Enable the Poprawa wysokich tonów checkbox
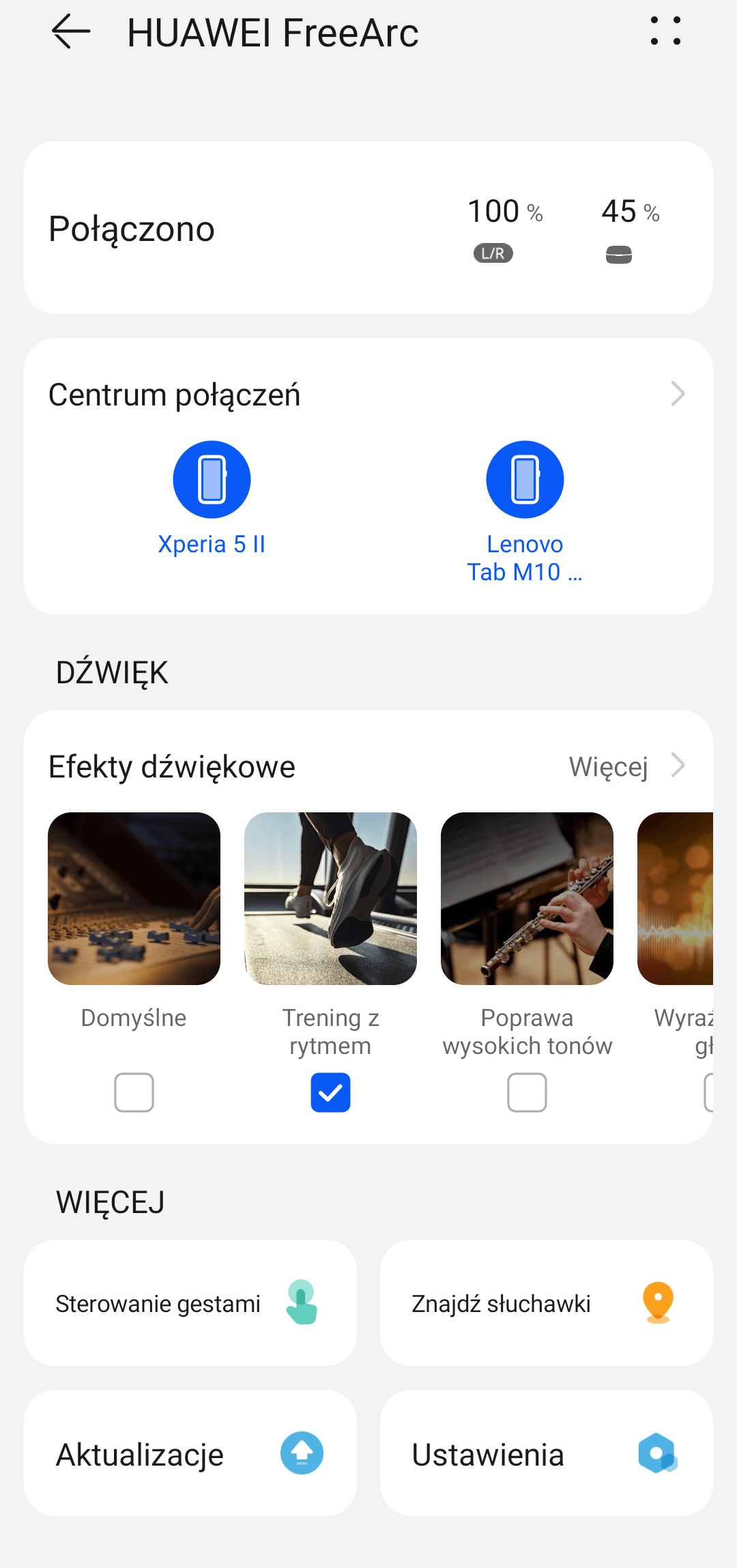Image resolution: width=737 pixels, height=1568 pixels. pos(527,1092)
